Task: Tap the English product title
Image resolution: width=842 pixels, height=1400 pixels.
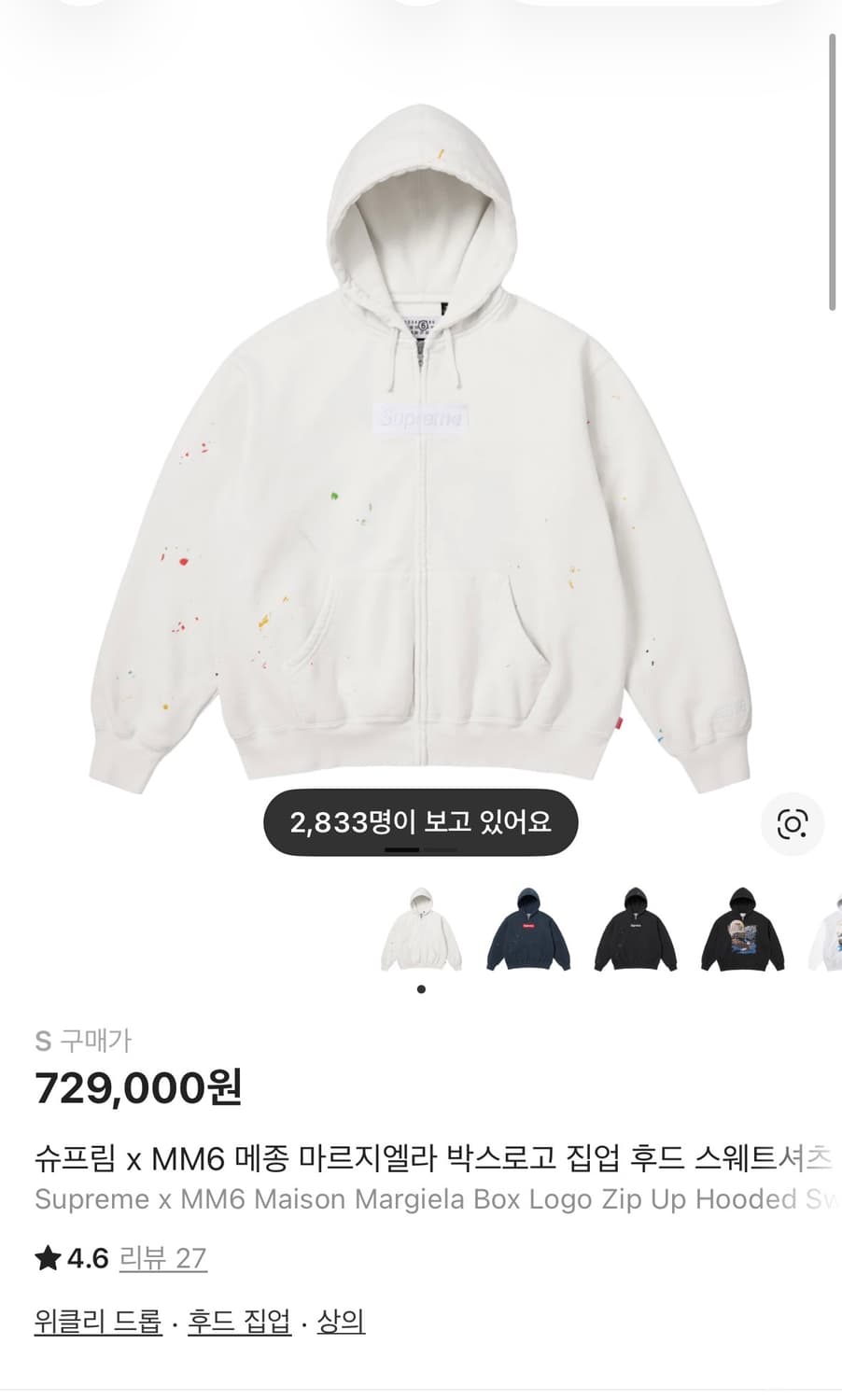Action: coord(420,1200)
